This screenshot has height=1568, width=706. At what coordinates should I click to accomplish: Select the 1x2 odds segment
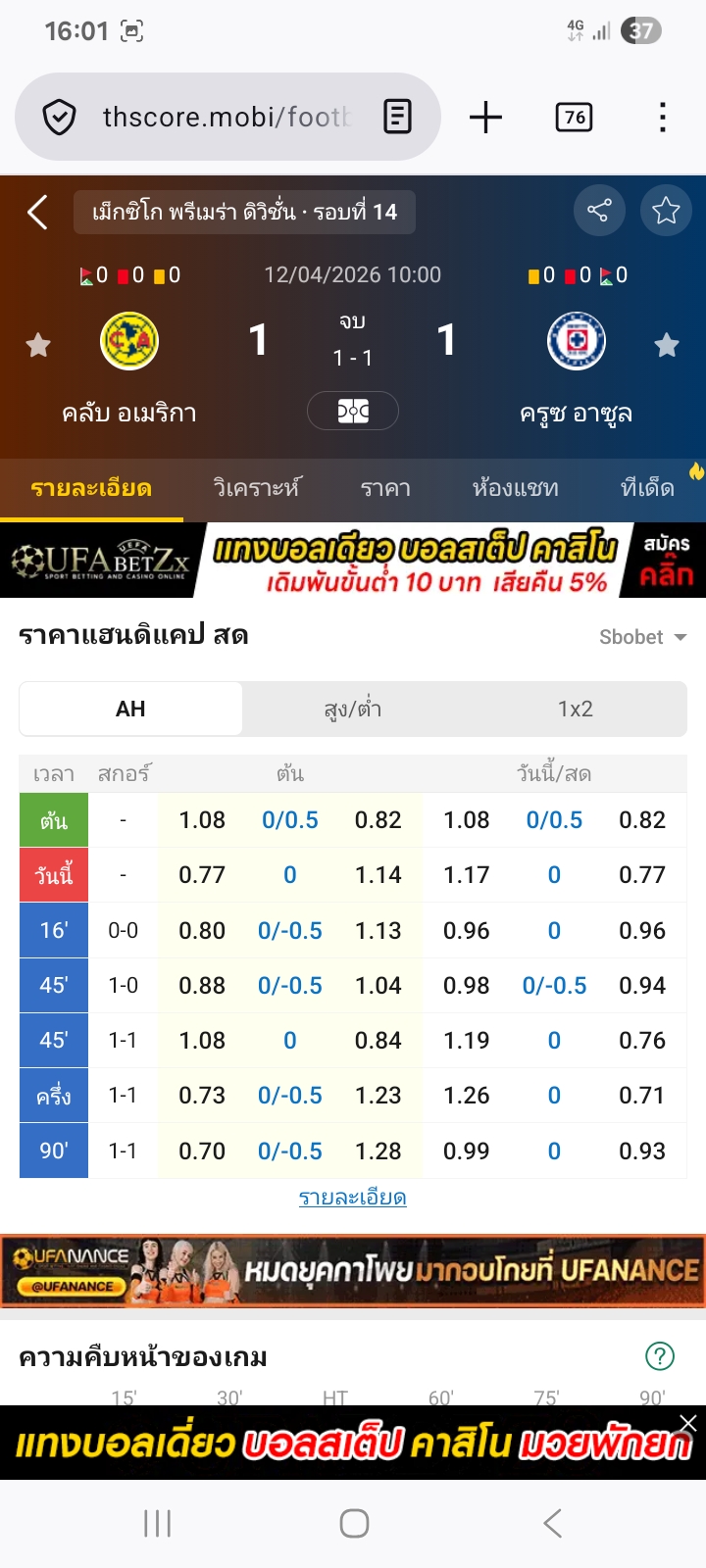pyautogui.click(x=576, y=709)
